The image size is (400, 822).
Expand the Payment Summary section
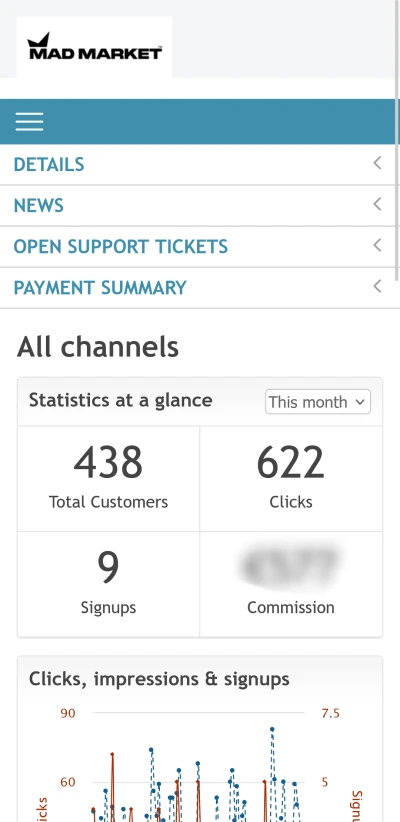(200, 287)
